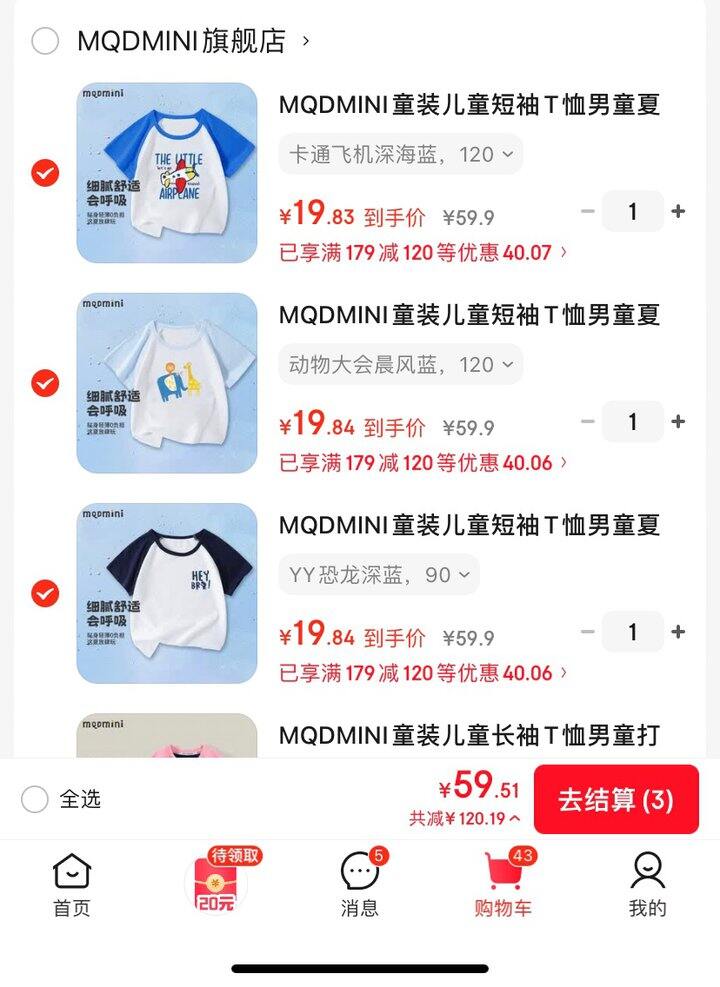Increase quantity of the airplane shirt
Image resolution: width=720 pixels, height=987 pixels.
click(x=679, y=211)
